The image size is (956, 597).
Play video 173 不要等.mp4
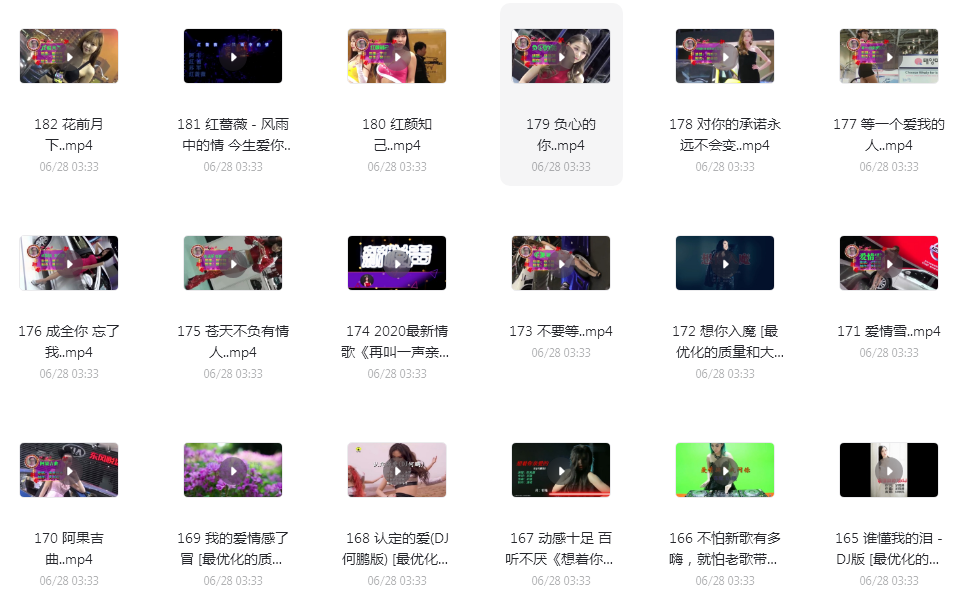coord(561,263)
